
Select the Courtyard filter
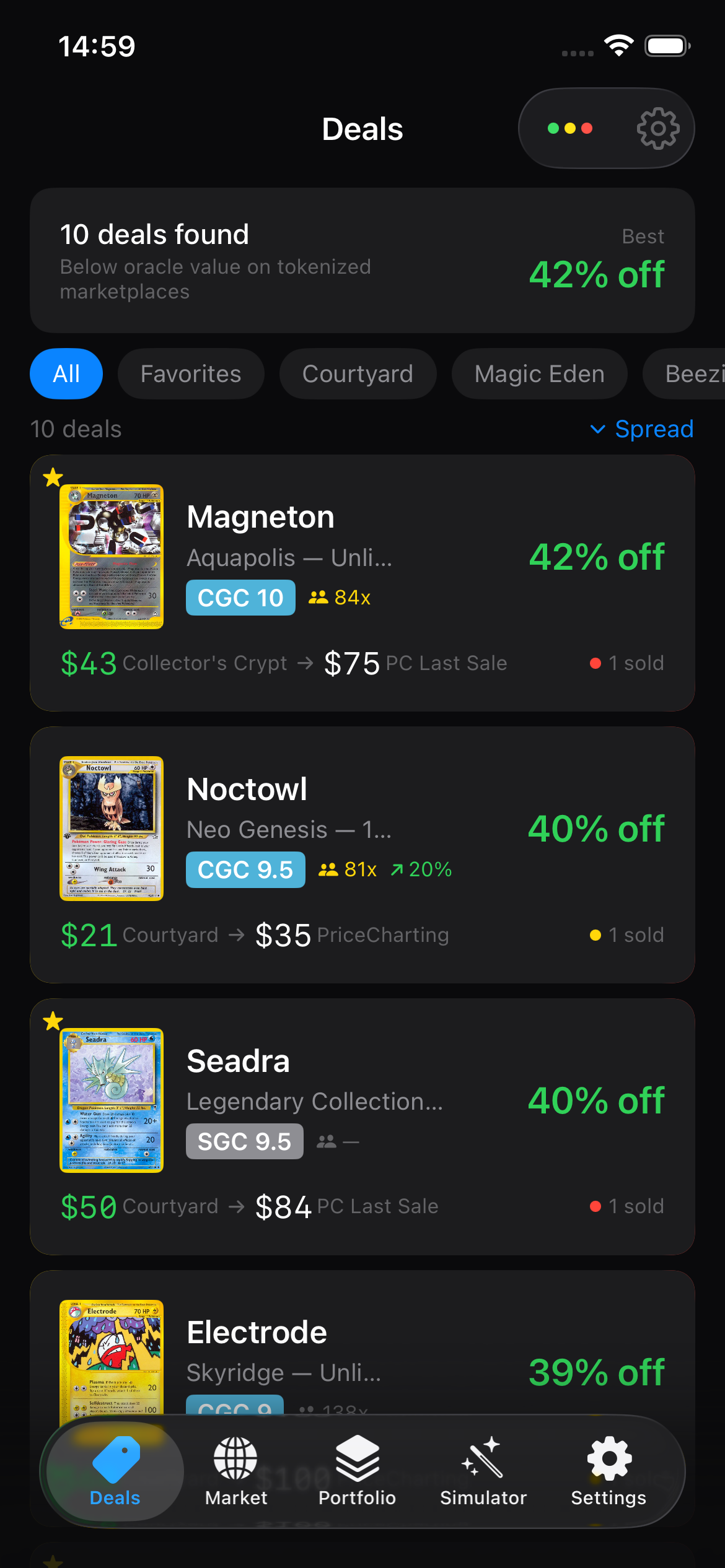tap(357, 373)
